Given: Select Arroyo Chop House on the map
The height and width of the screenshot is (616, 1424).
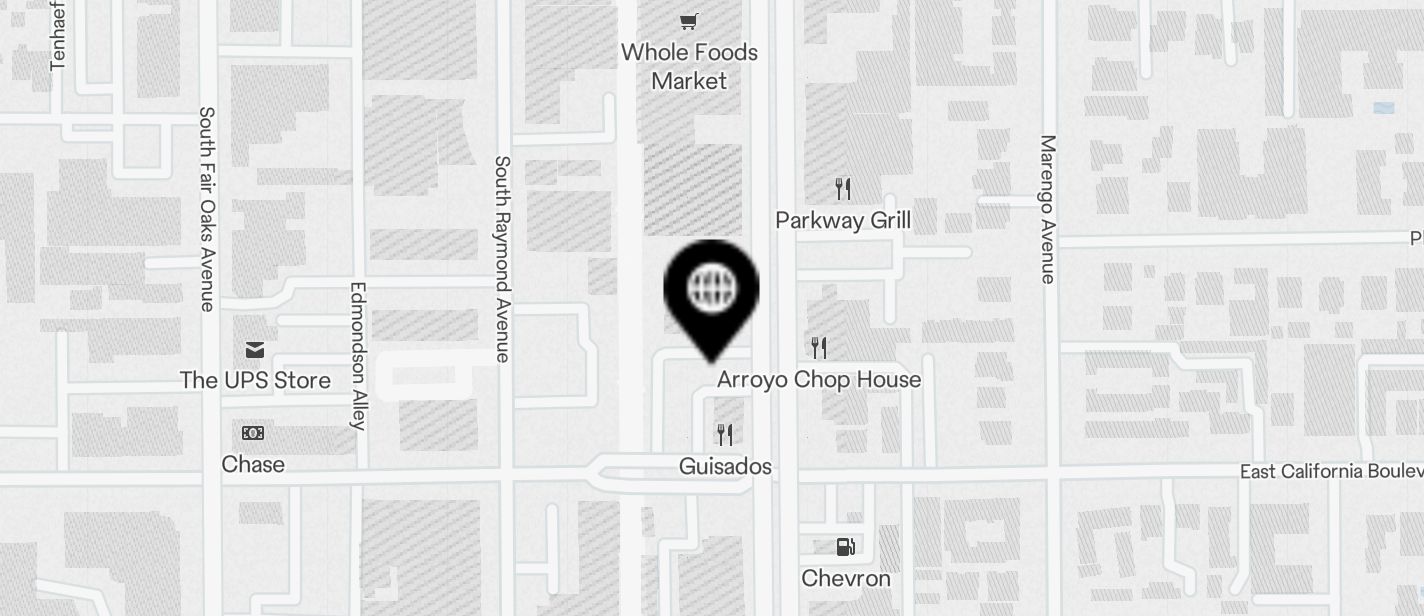Looking at the screenshot, I should tap(819, 348).
